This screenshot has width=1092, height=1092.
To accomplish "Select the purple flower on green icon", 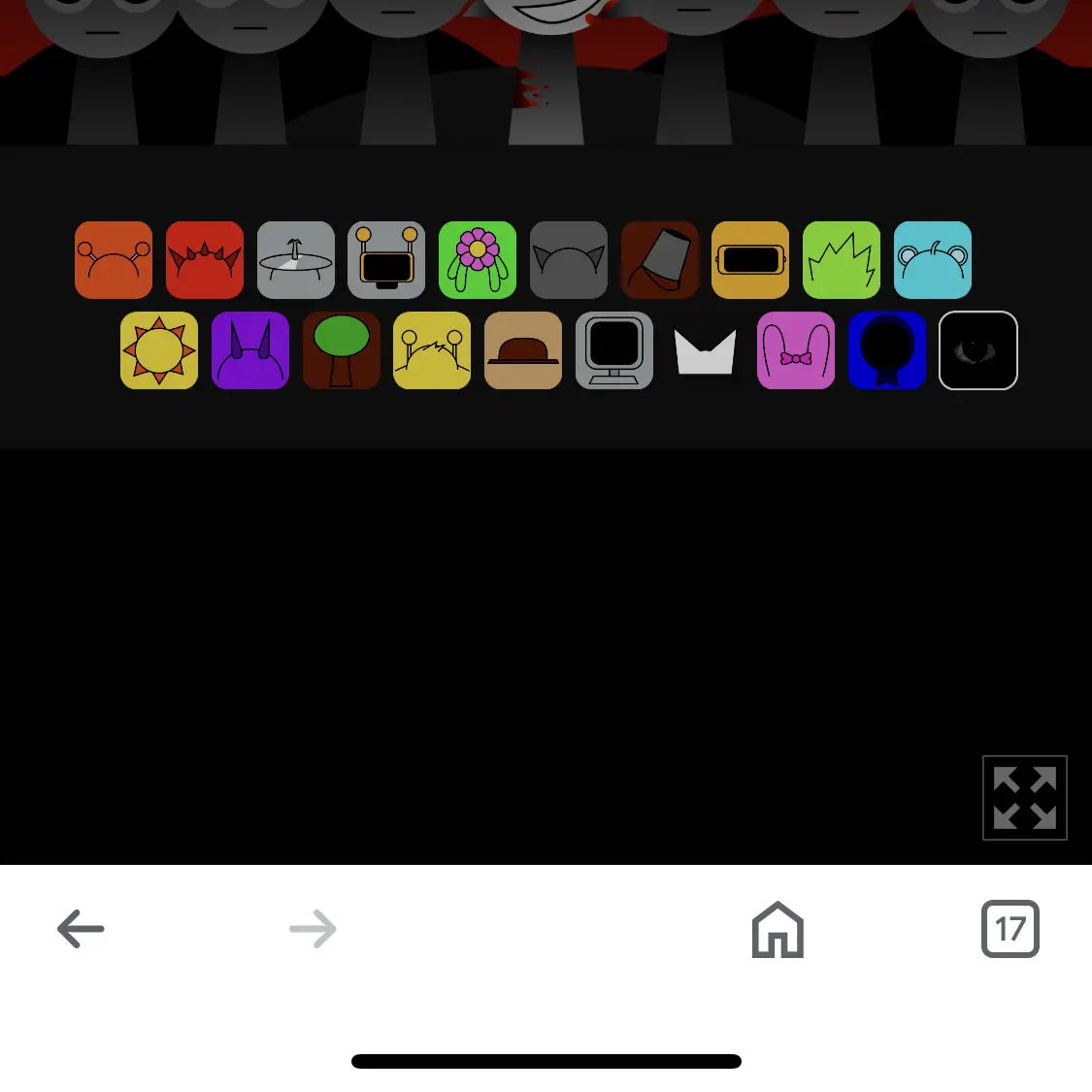I will click(x=478, y=260).
